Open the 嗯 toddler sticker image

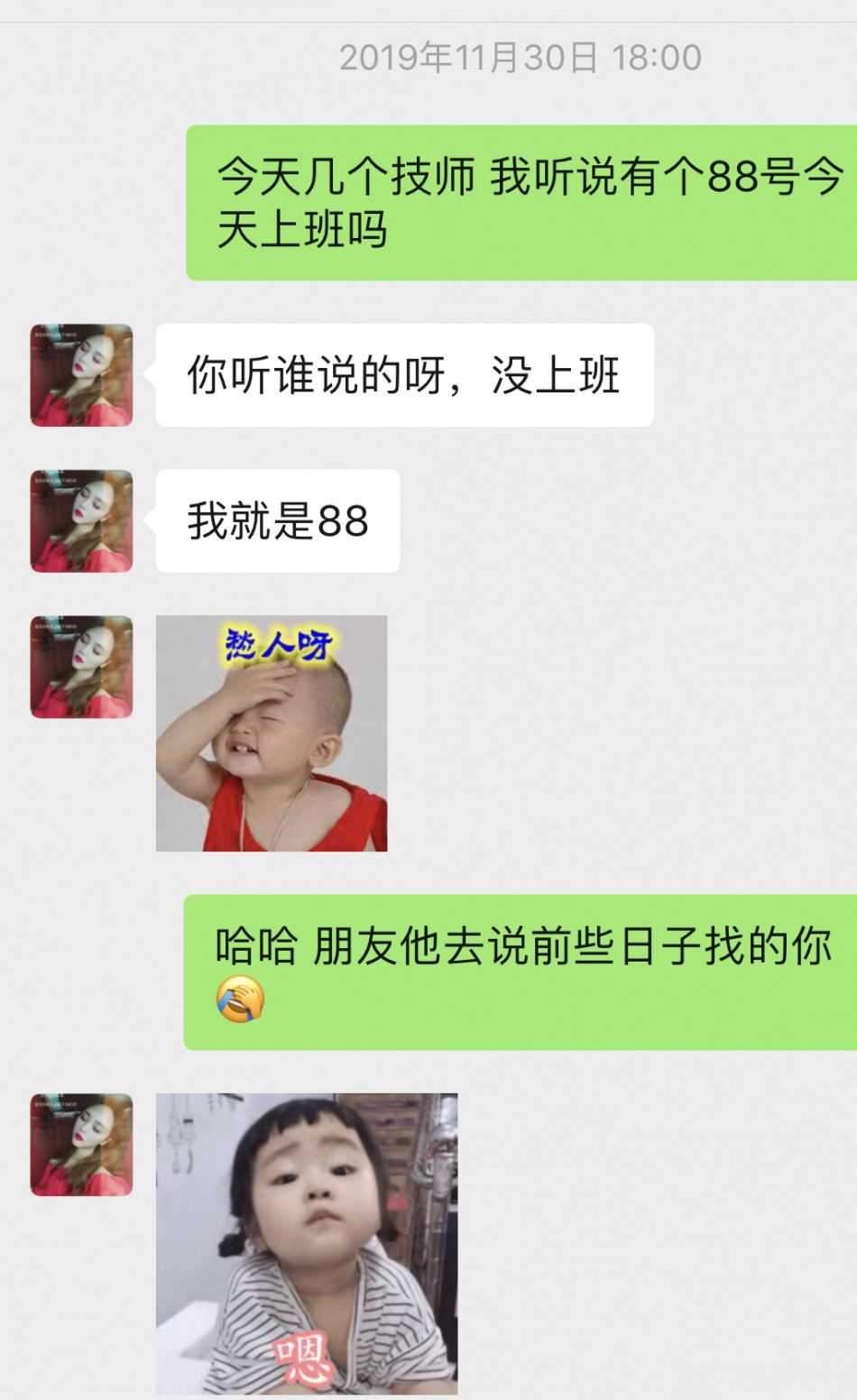(x=307, y=1244)
